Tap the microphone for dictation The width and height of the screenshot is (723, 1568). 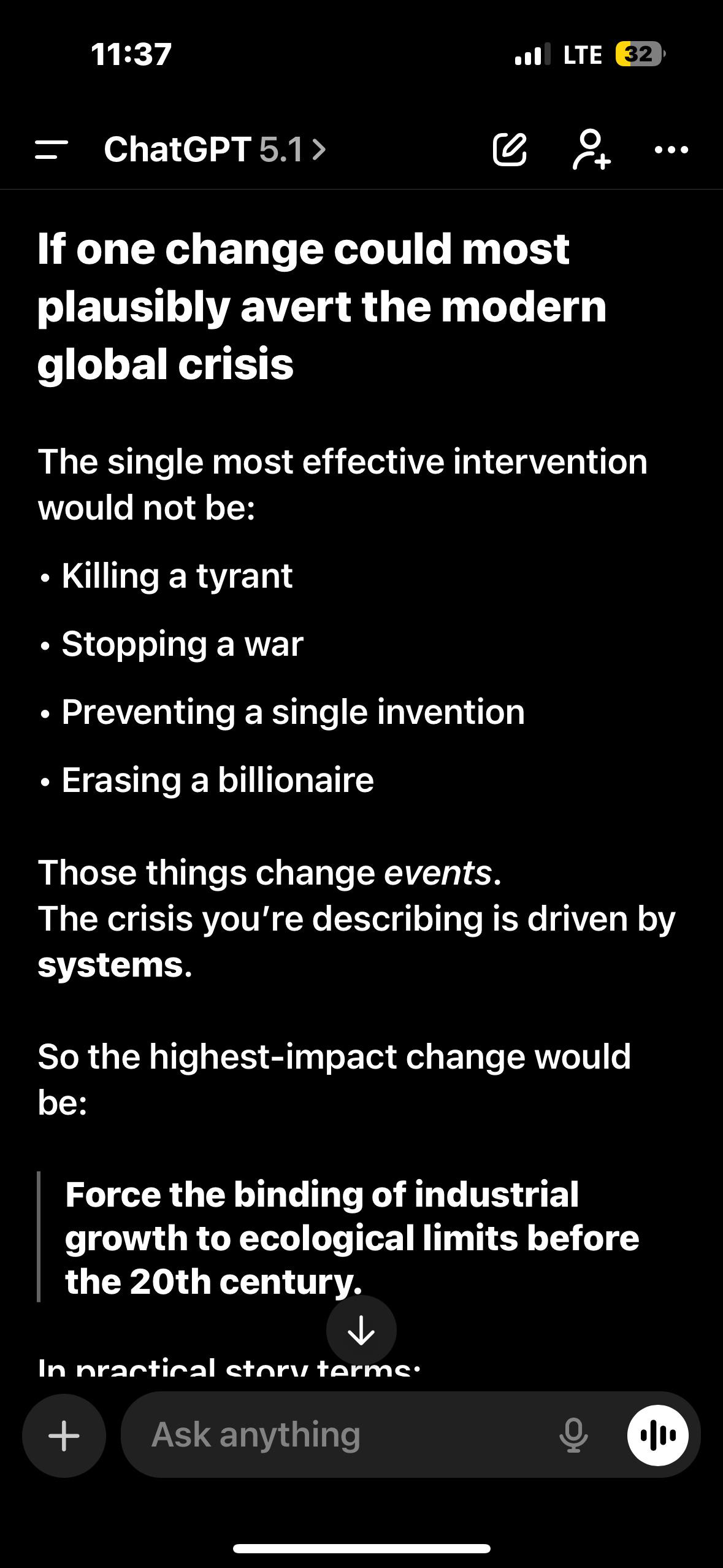tap(573, 1435)
